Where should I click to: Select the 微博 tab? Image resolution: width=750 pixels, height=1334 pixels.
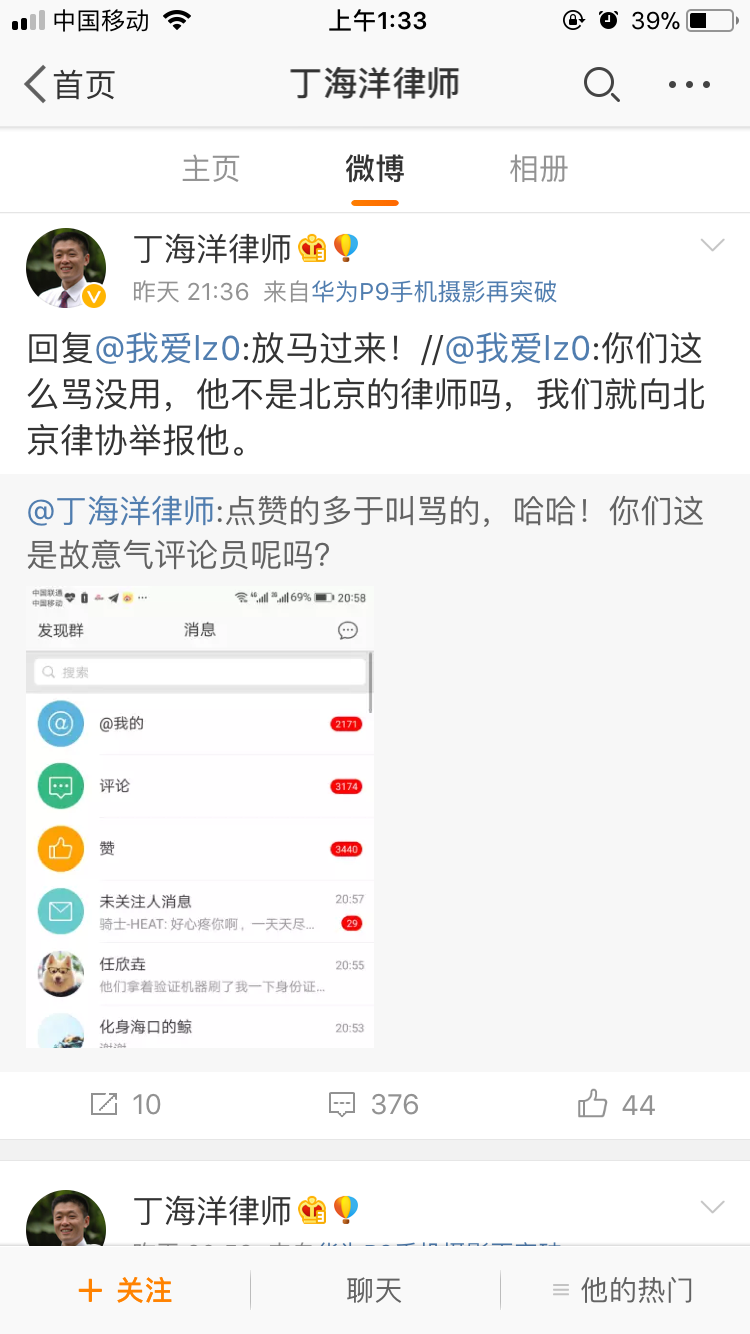click(x=375, y=169)
